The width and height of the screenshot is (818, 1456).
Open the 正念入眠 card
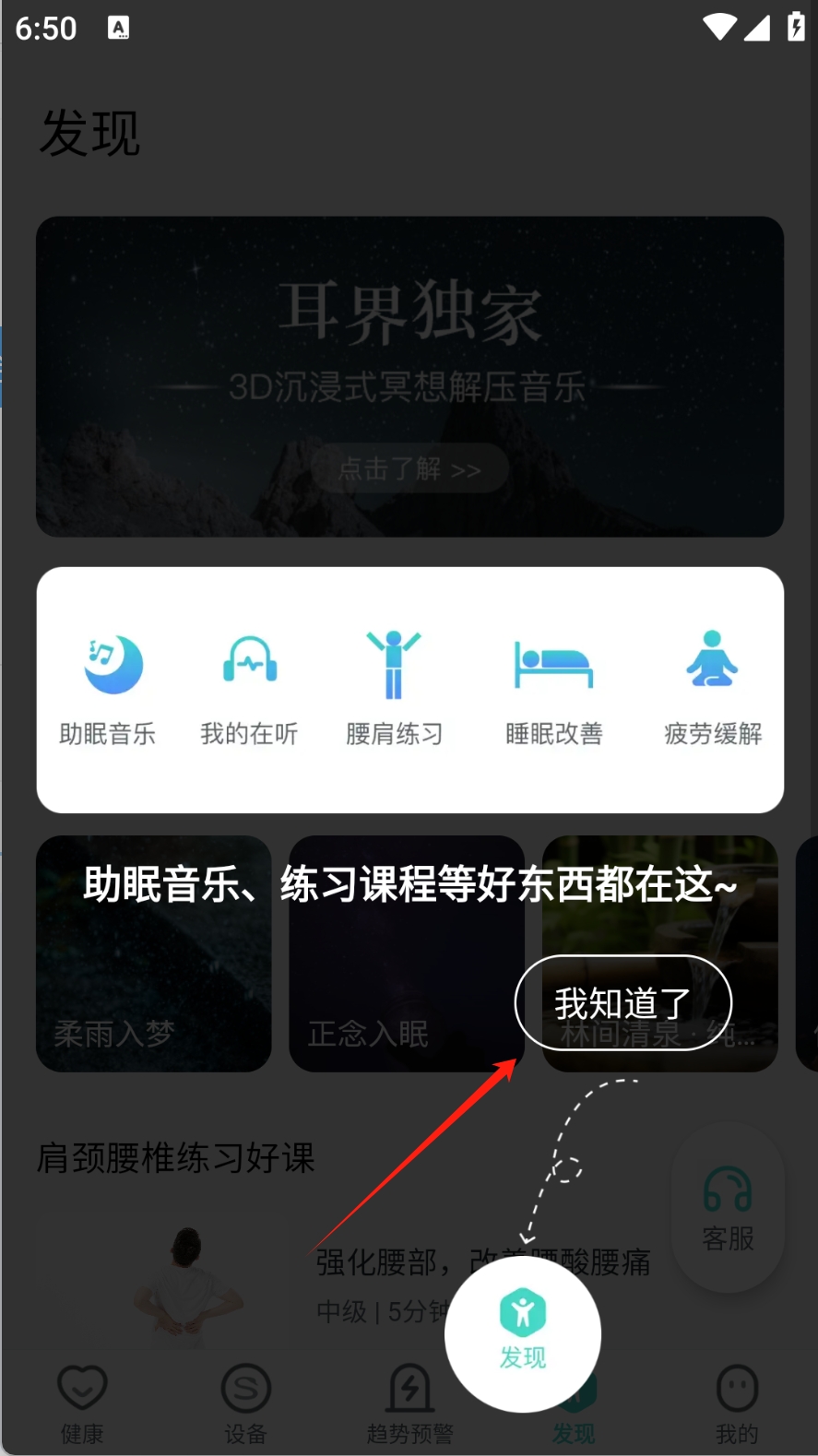pyautogui.click(x=406, y=953)
